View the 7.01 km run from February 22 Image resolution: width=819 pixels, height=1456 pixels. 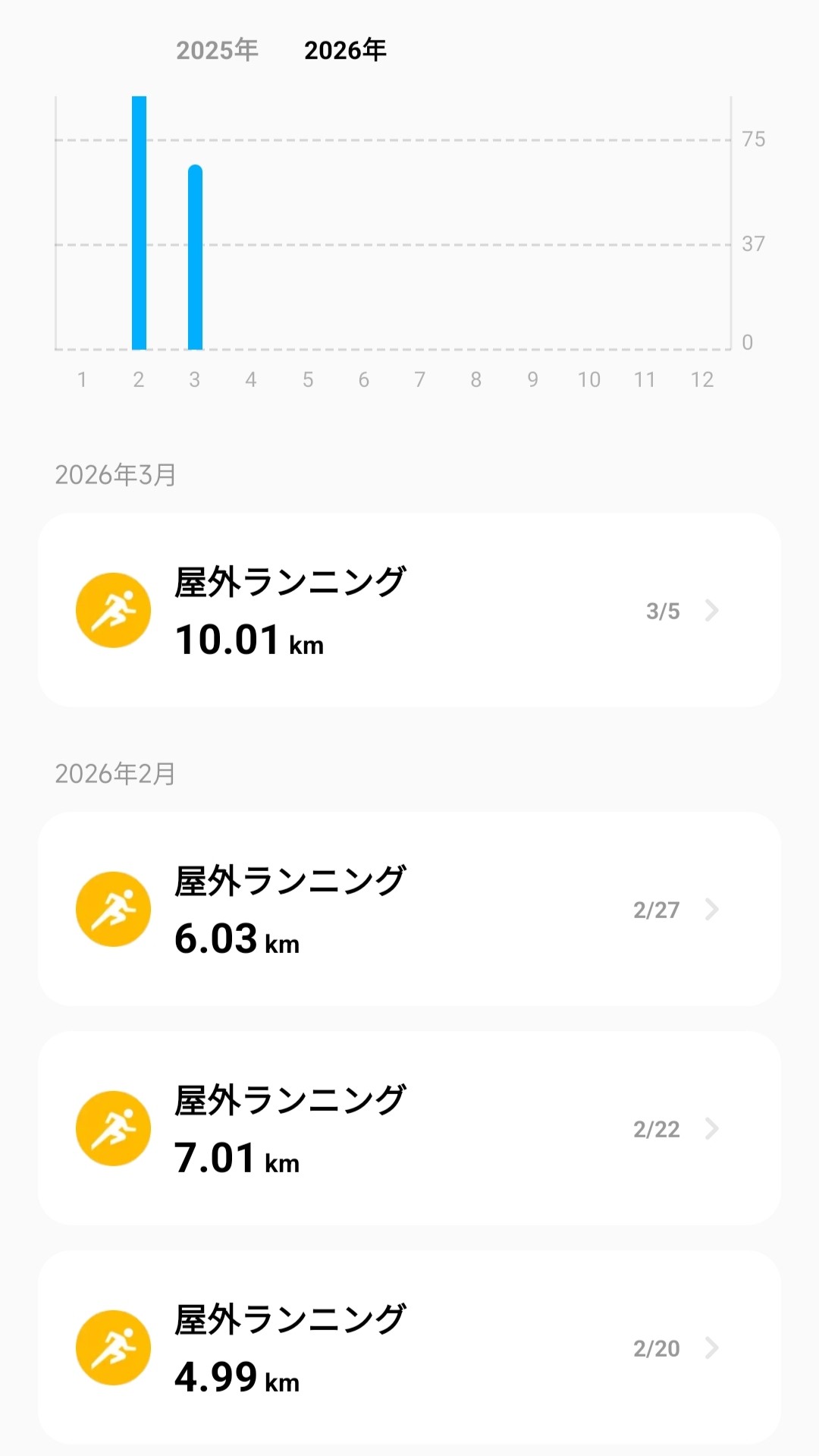coord(409,1129)
